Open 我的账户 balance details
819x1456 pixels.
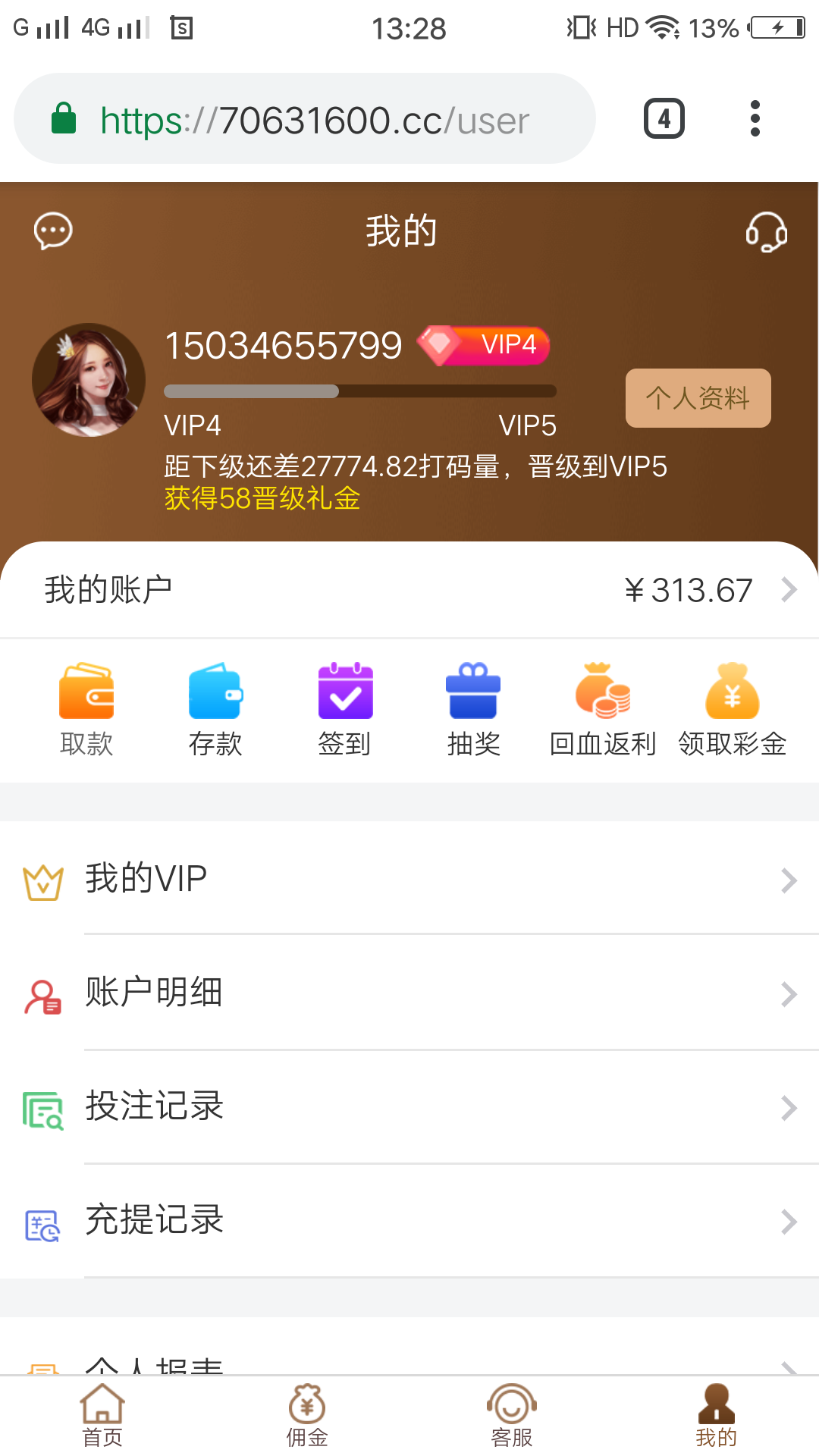coord(409,590)
